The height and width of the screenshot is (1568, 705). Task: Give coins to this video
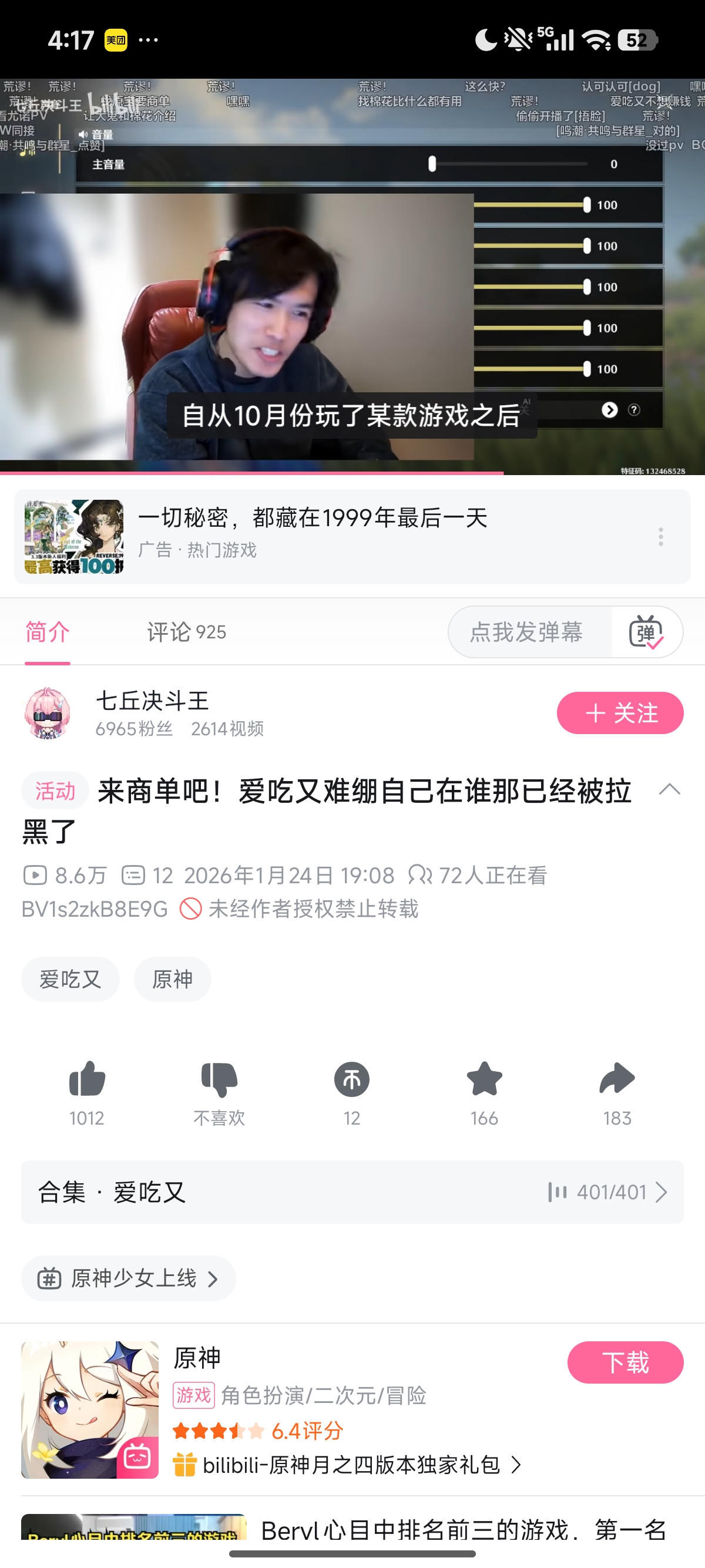click(352, 1080)
